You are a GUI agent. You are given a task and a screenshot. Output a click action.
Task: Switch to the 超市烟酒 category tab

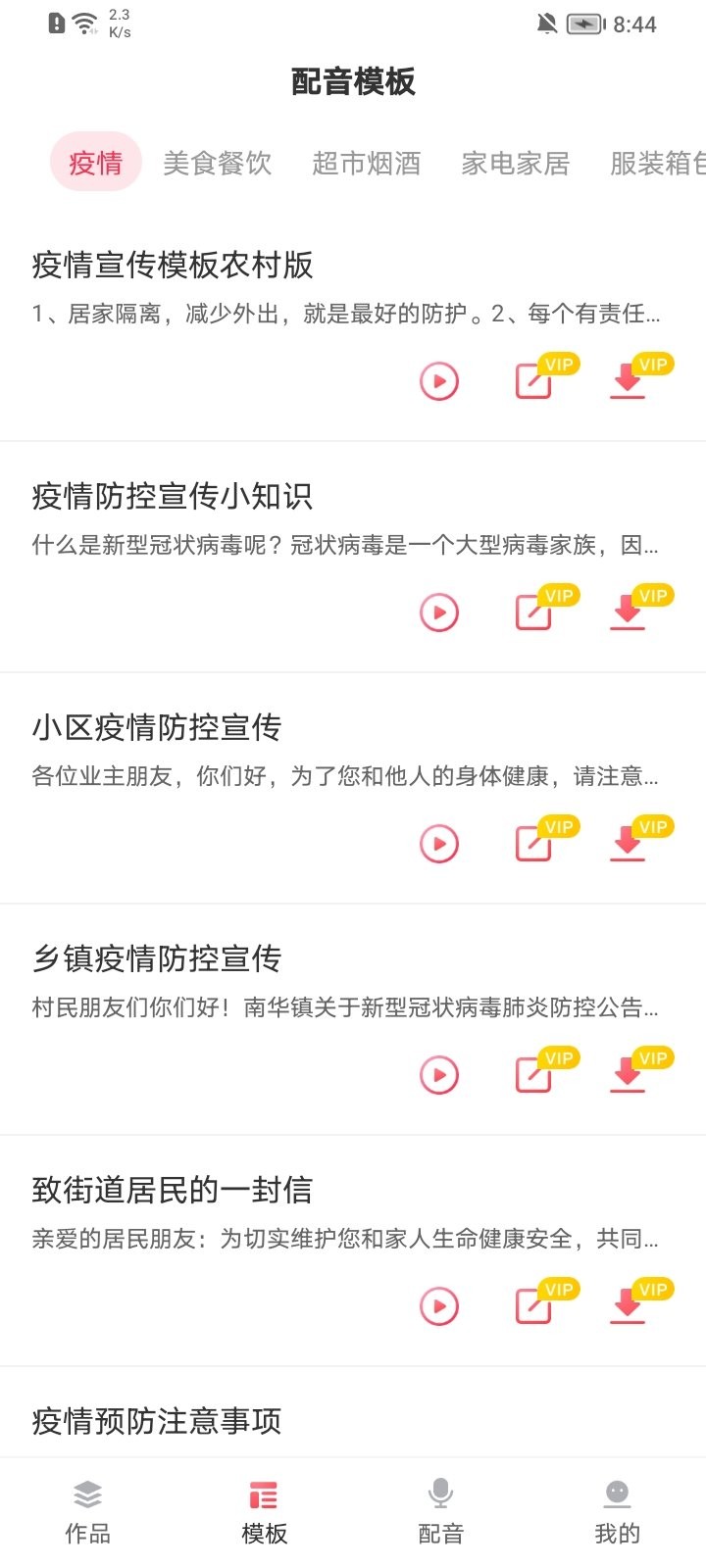click(367, 163)
